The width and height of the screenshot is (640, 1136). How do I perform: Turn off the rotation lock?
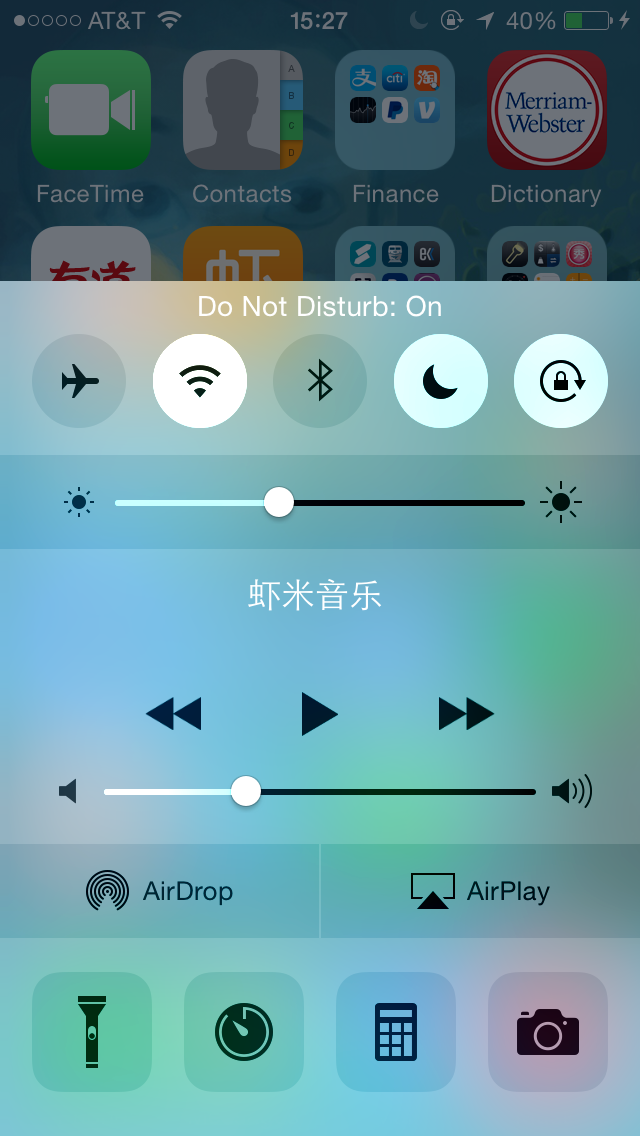(x=560, y=381)
